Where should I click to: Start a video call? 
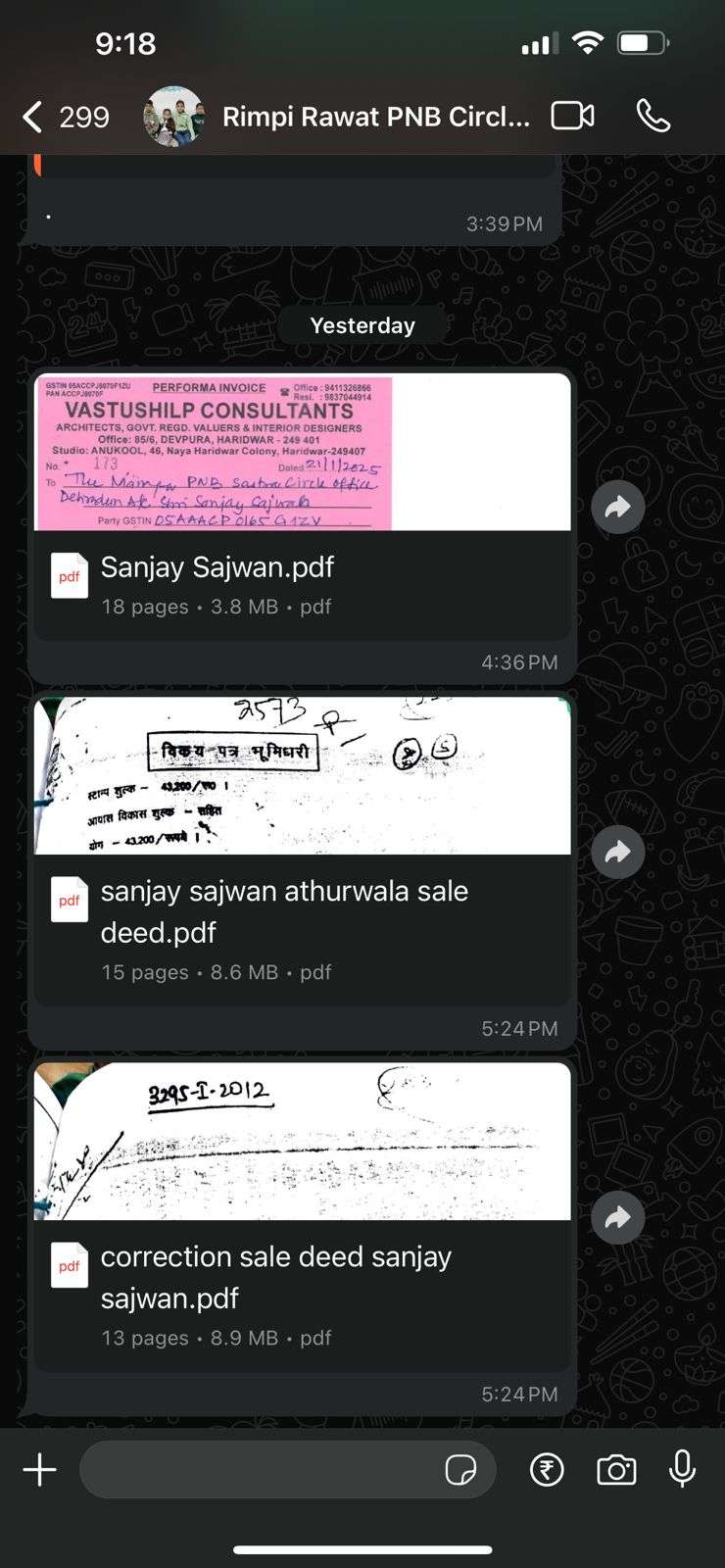pyautogui.click(x=573, y=116)
